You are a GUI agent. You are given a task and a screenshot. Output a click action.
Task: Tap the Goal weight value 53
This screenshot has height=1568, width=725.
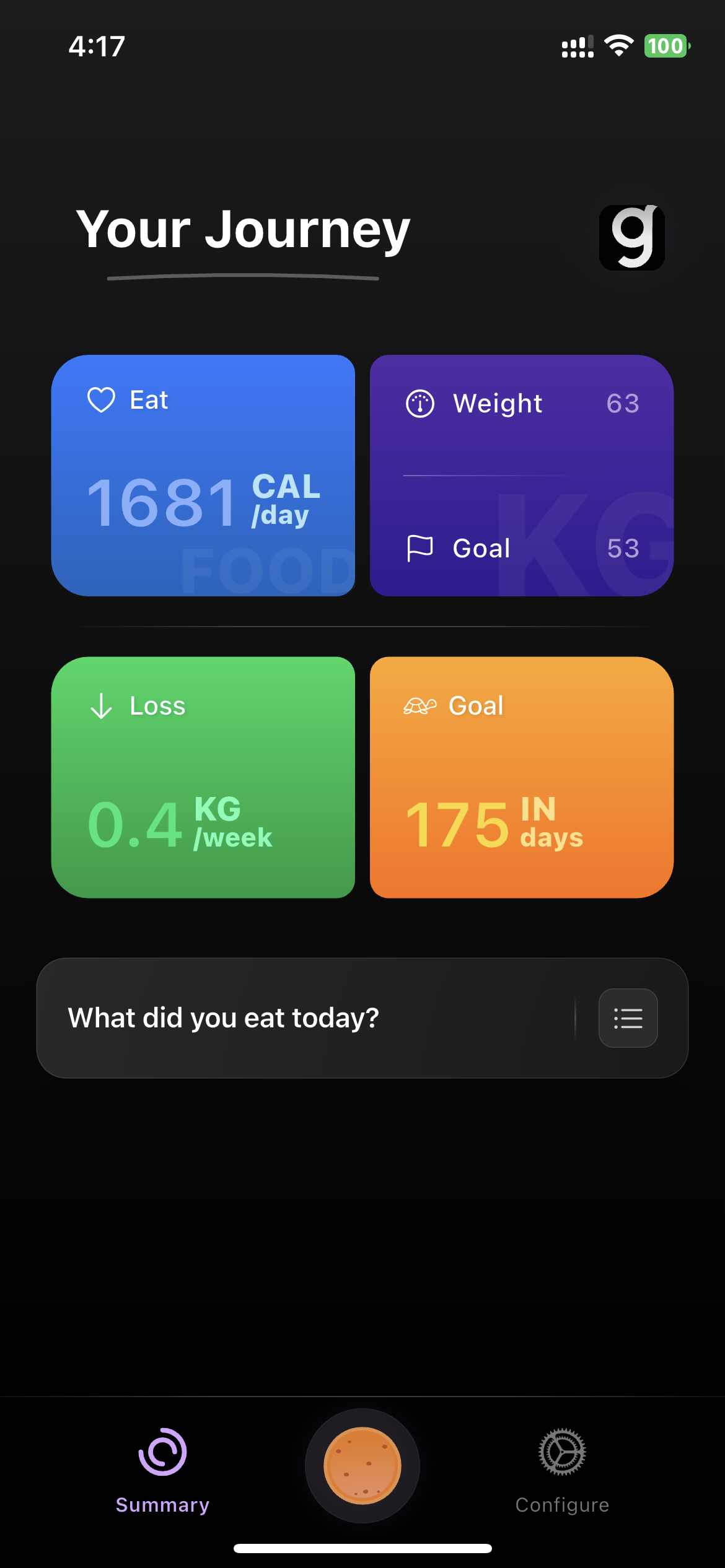623,549
